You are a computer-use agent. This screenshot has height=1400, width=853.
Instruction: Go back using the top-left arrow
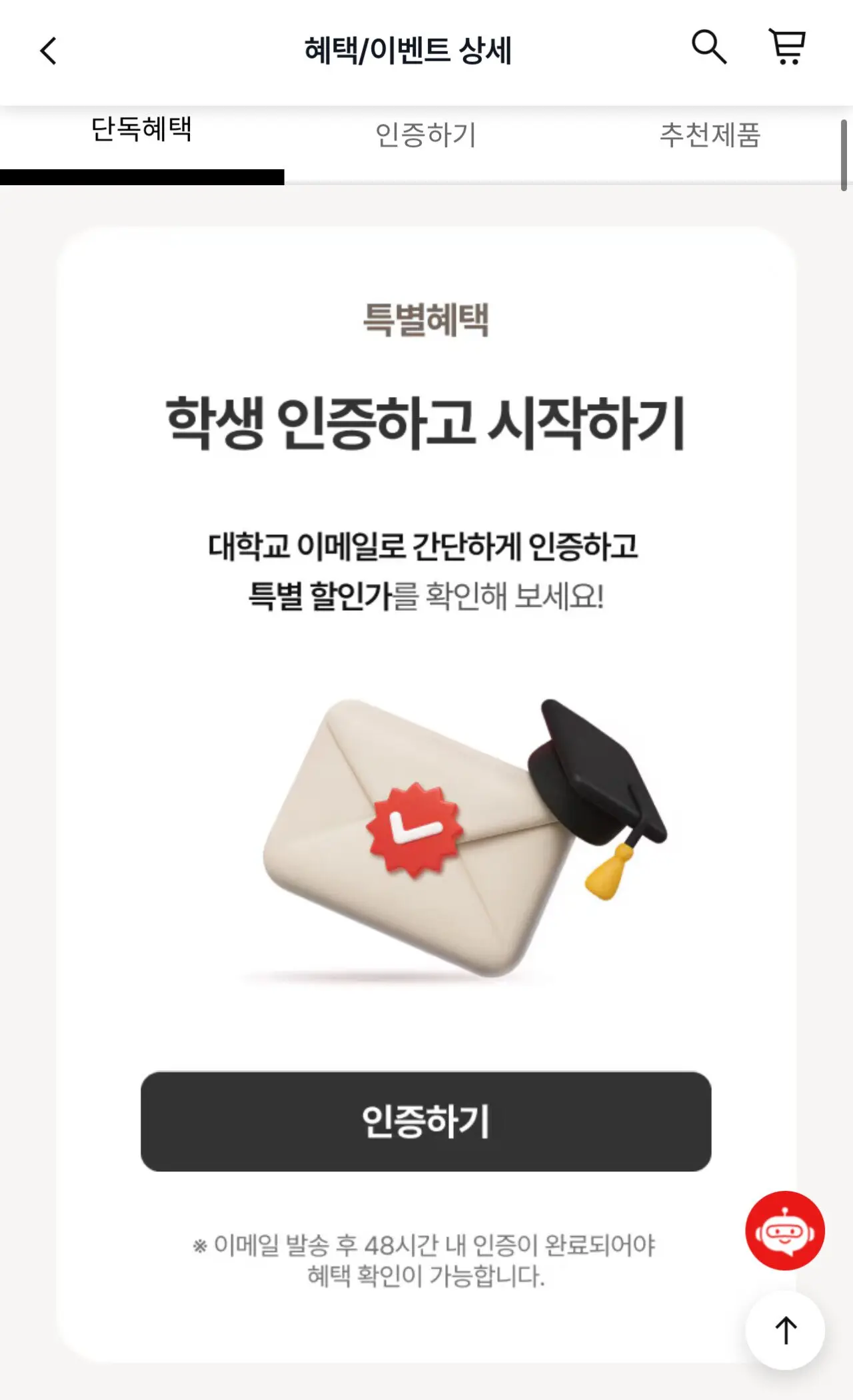click(x=49, y=51)
